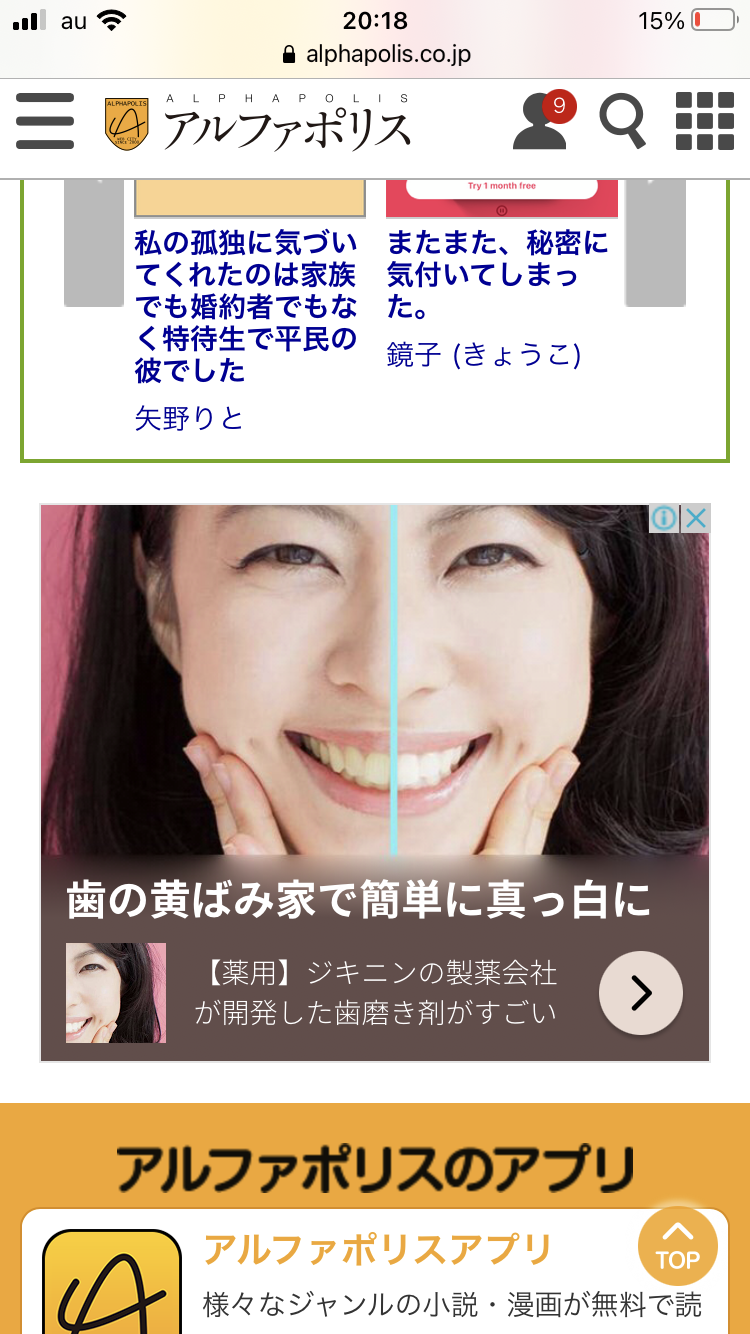Jump back to TOP of page

pos(677,1246)
